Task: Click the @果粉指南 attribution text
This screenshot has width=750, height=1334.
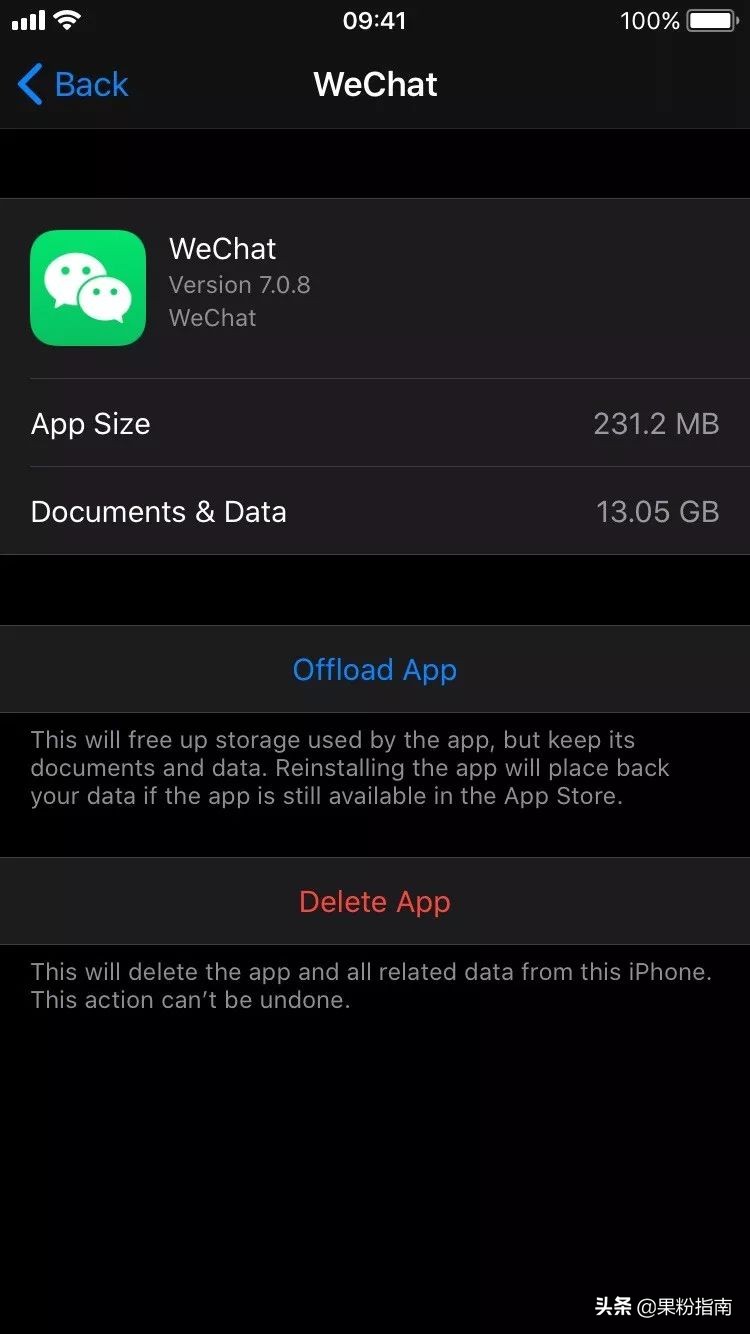Action: (x=685, y=1305)
